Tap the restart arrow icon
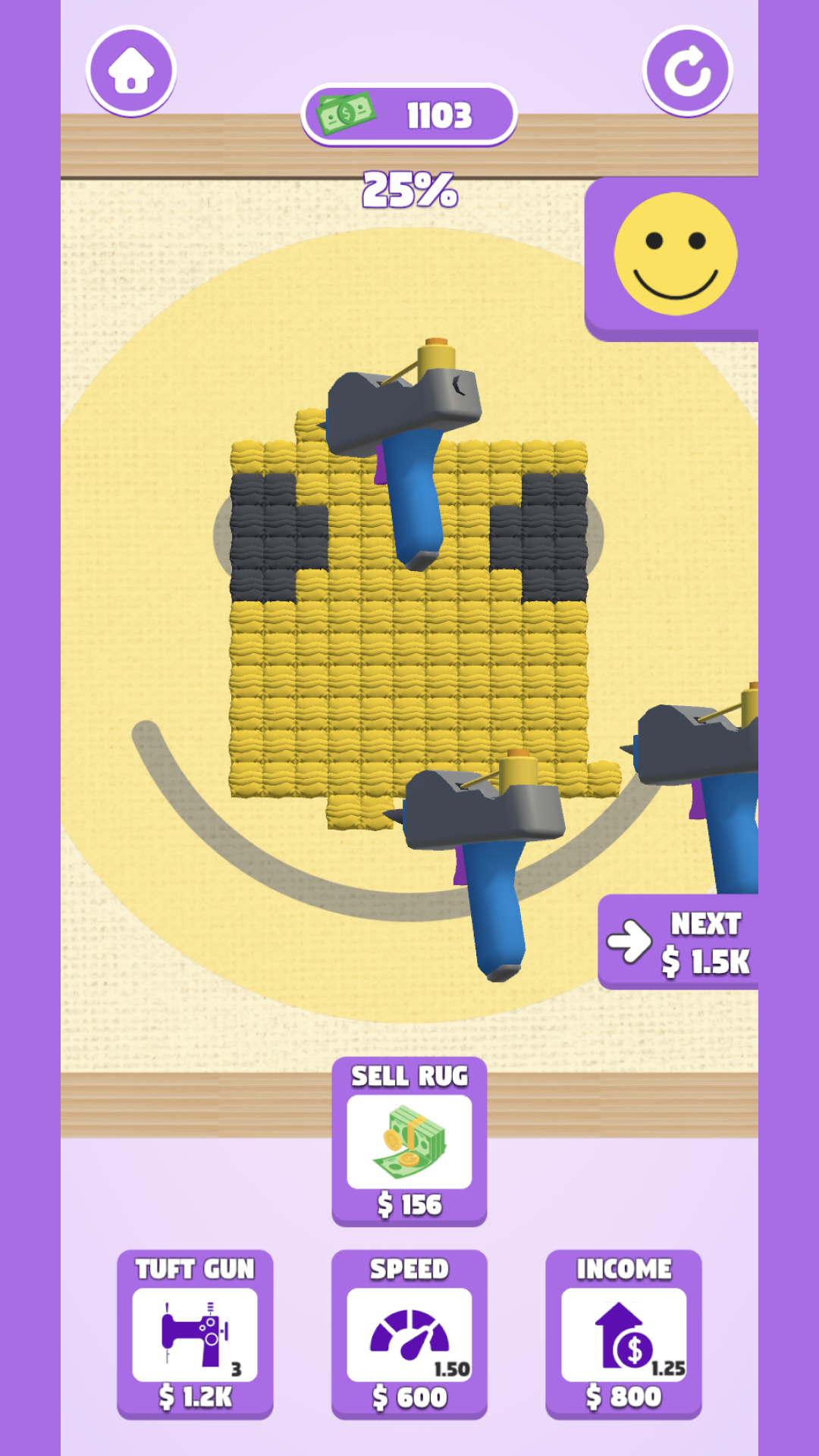Screen dimensions: 819x1456 [687, 71]
